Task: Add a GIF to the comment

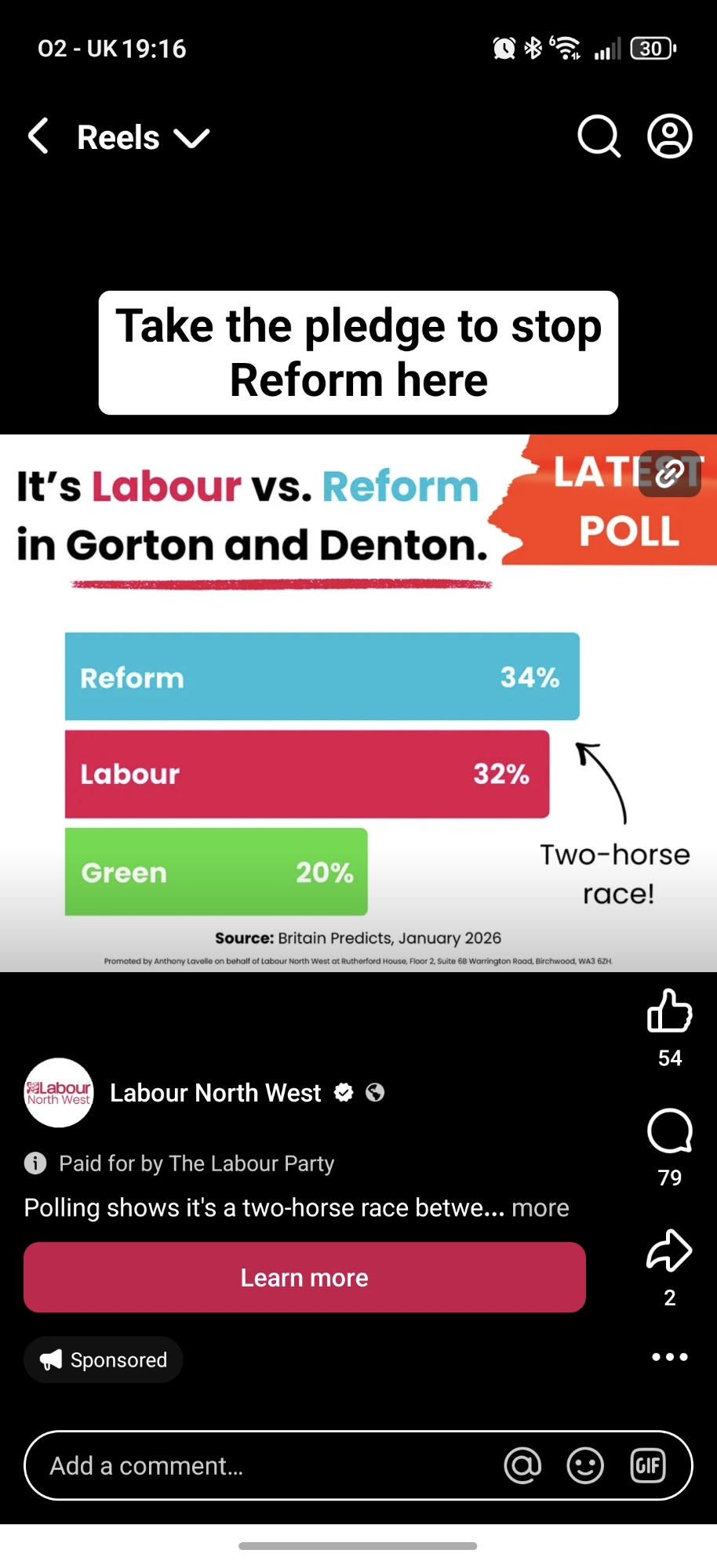Action: [x=648, y=1465]
